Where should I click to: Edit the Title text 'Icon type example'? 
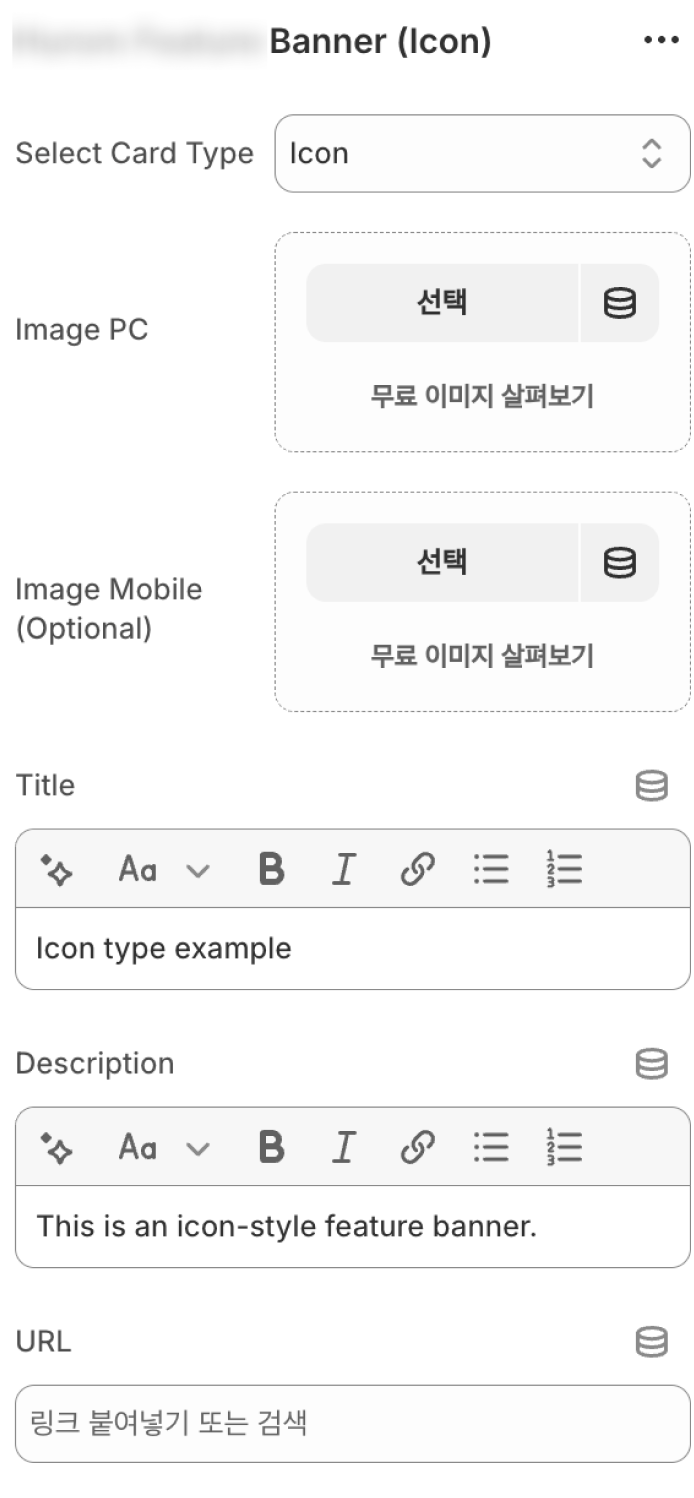(352, 948)
